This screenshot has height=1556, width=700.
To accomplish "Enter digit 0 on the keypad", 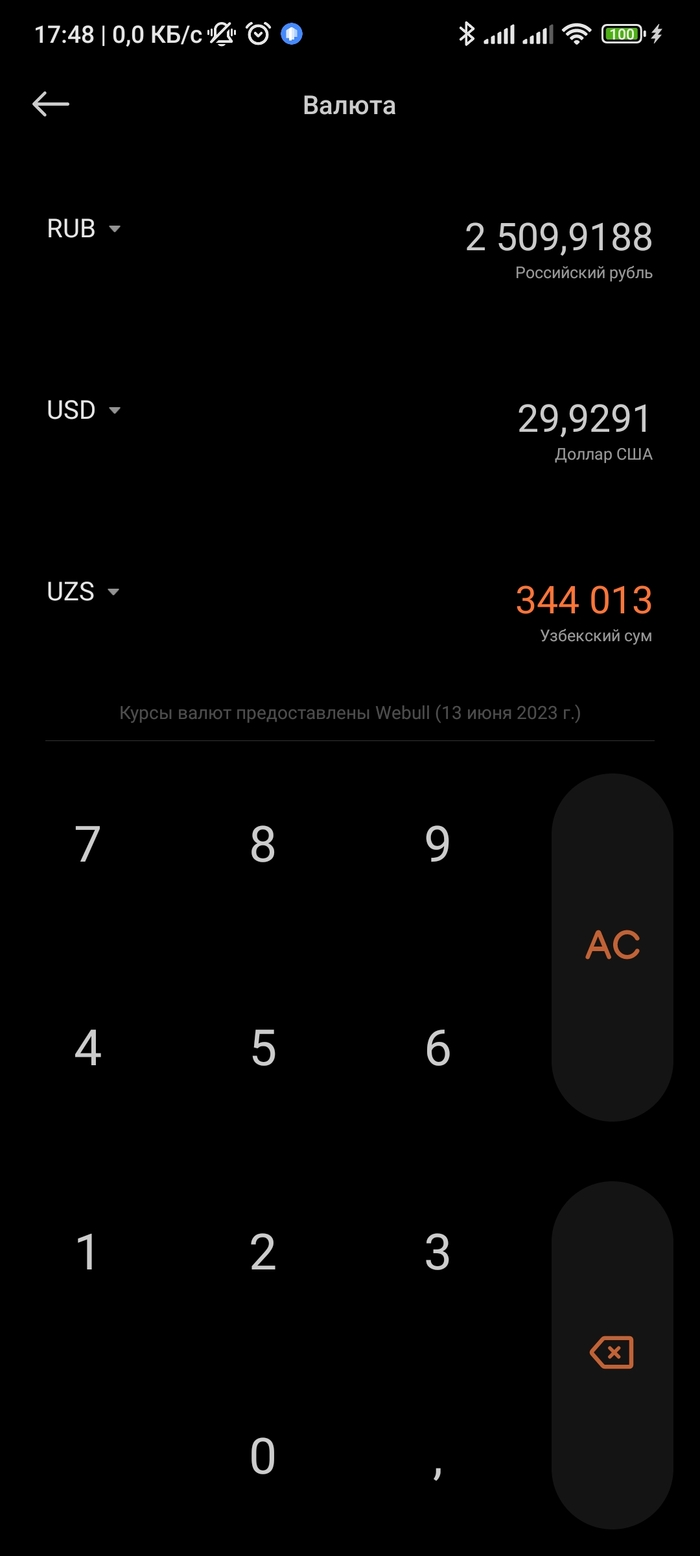I will (262, 1457).
